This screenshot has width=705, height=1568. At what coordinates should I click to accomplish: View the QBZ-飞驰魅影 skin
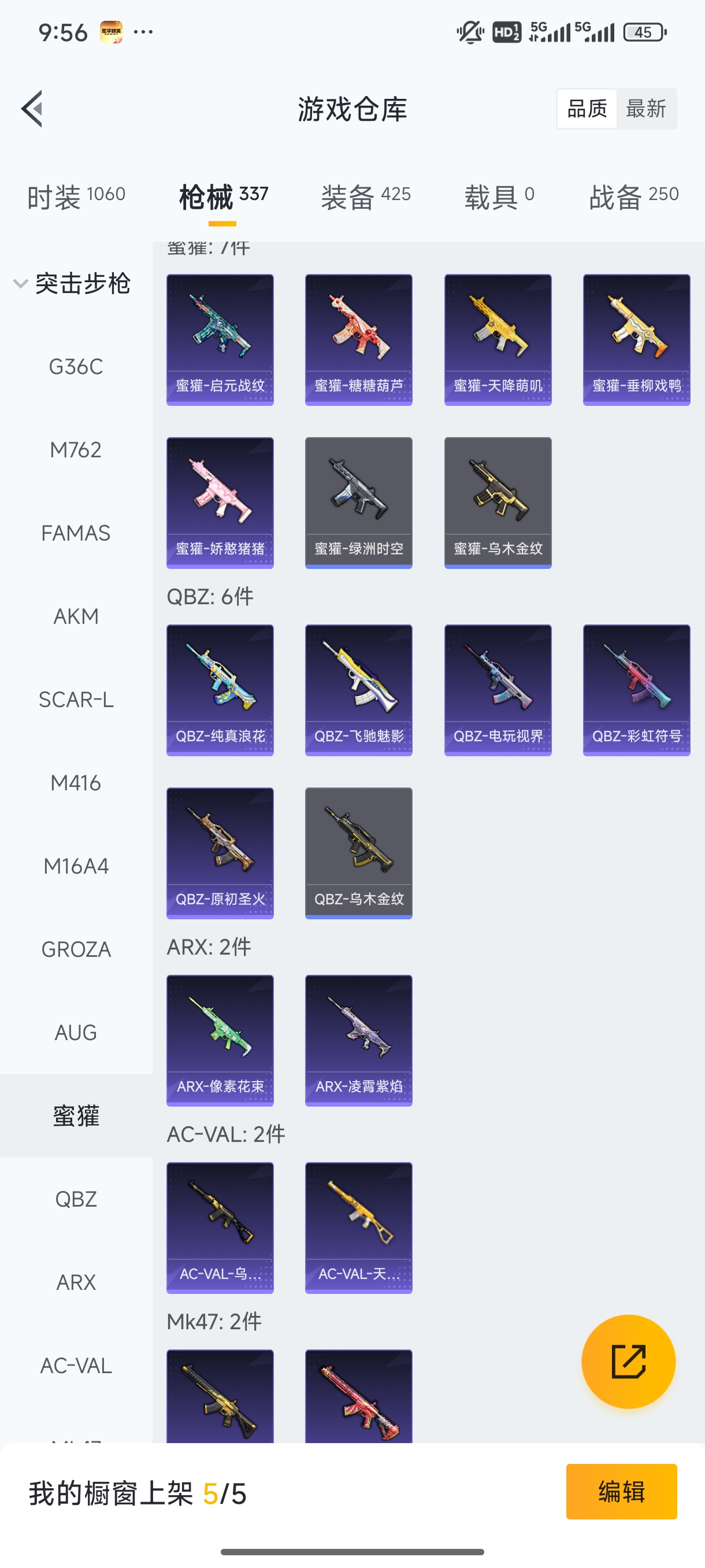[x=358, y=690]
